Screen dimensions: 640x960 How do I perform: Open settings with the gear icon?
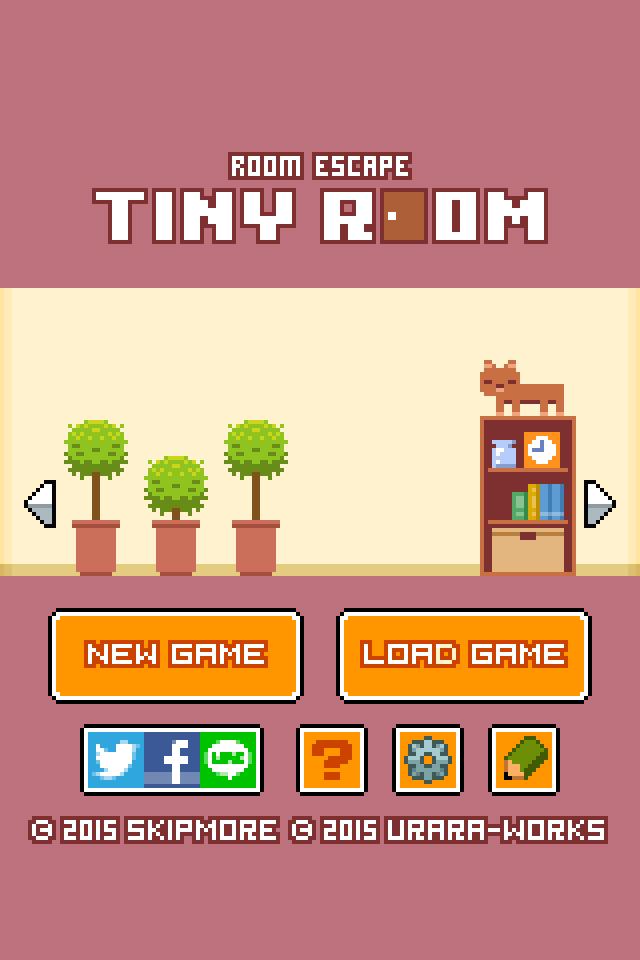(428, 760)
